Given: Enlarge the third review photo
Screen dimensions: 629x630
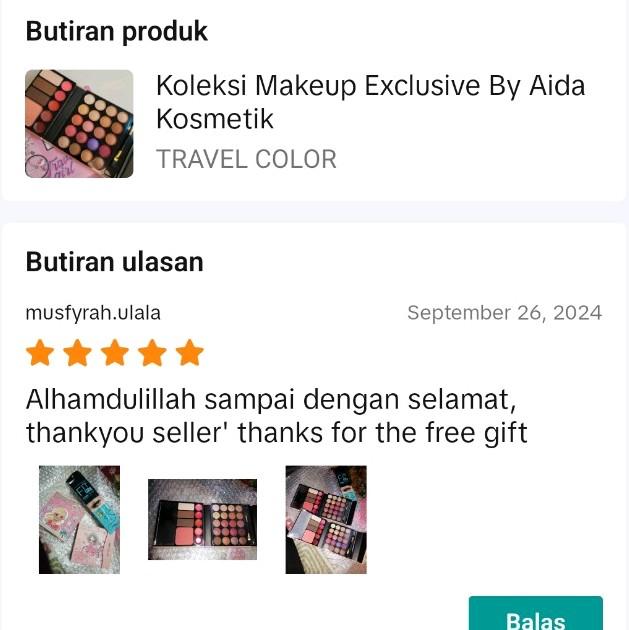Looking at the screenshot, I should tap(326, 519).
